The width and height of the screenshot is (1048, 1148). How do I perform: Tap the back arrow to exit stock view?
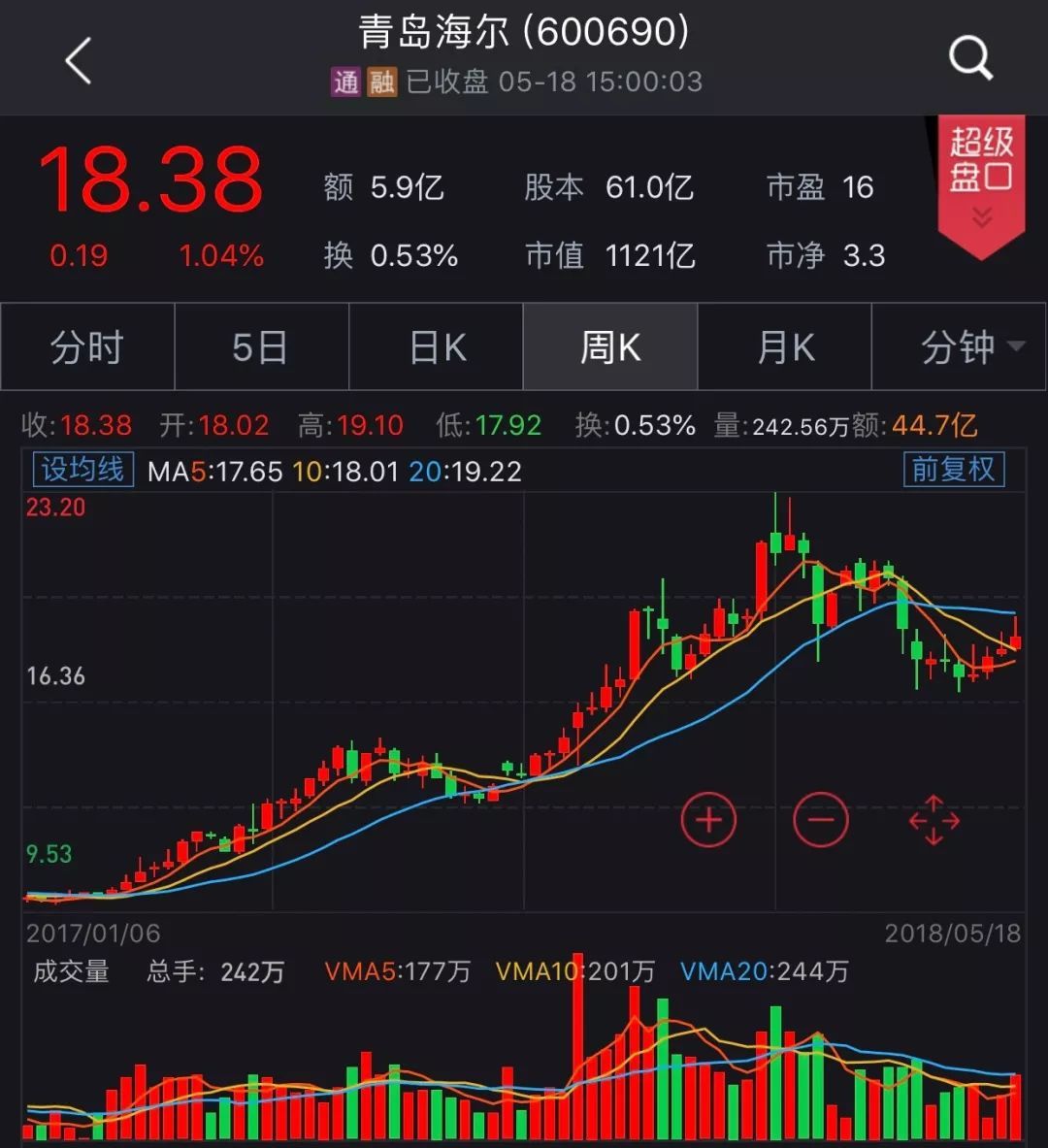(x=78, y=58)
